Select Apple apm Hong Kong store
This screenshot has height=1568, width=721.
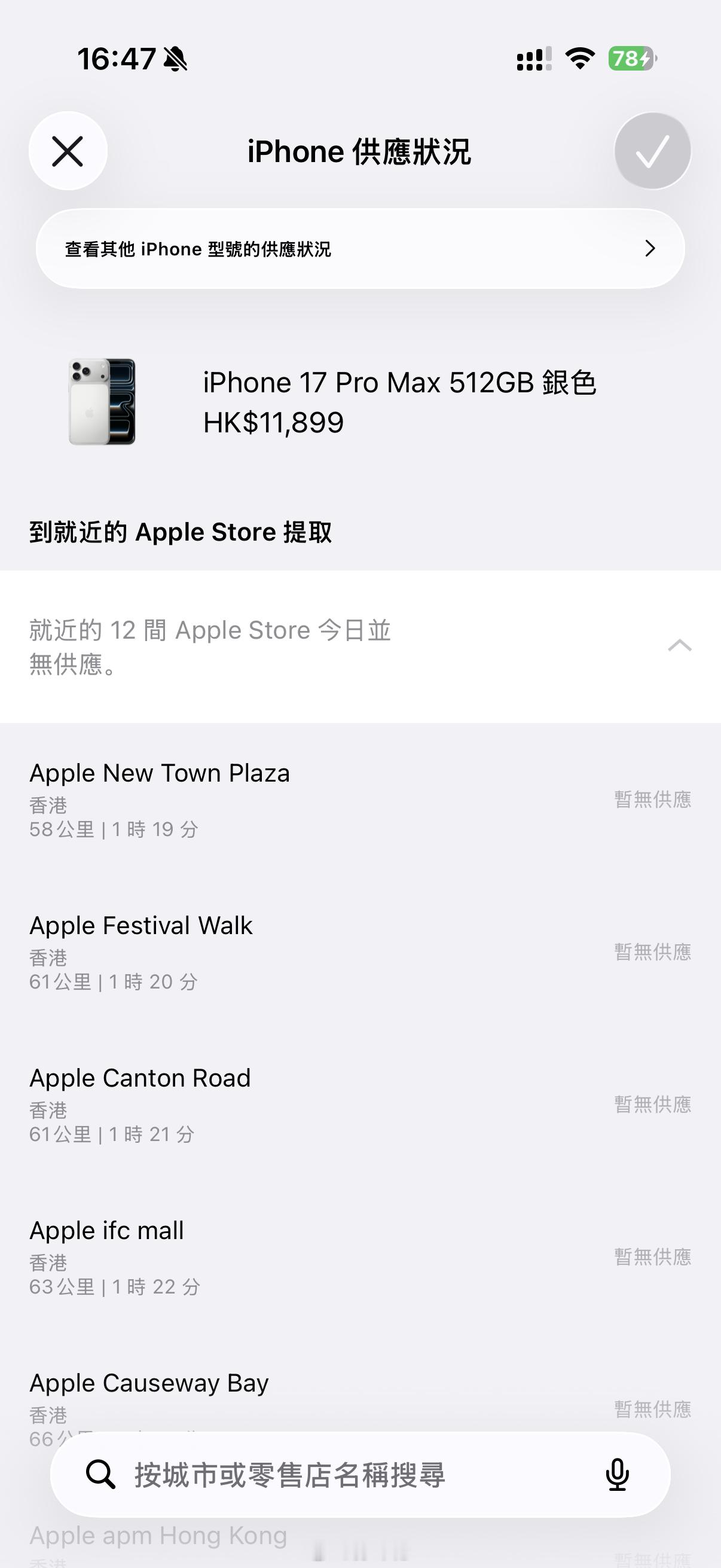click(x=159, y=1535)
